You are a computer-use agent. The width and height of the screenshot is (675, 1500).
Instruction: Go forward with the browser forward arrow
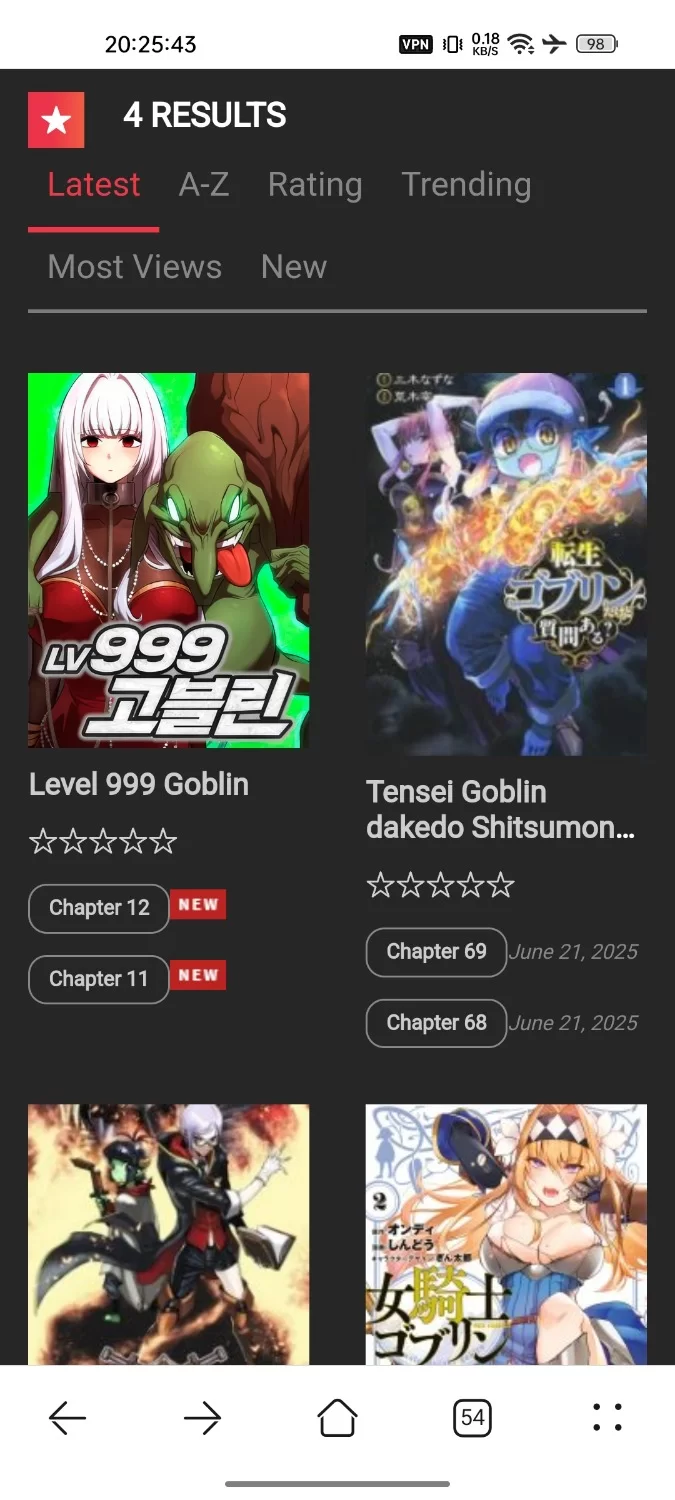202,1417
